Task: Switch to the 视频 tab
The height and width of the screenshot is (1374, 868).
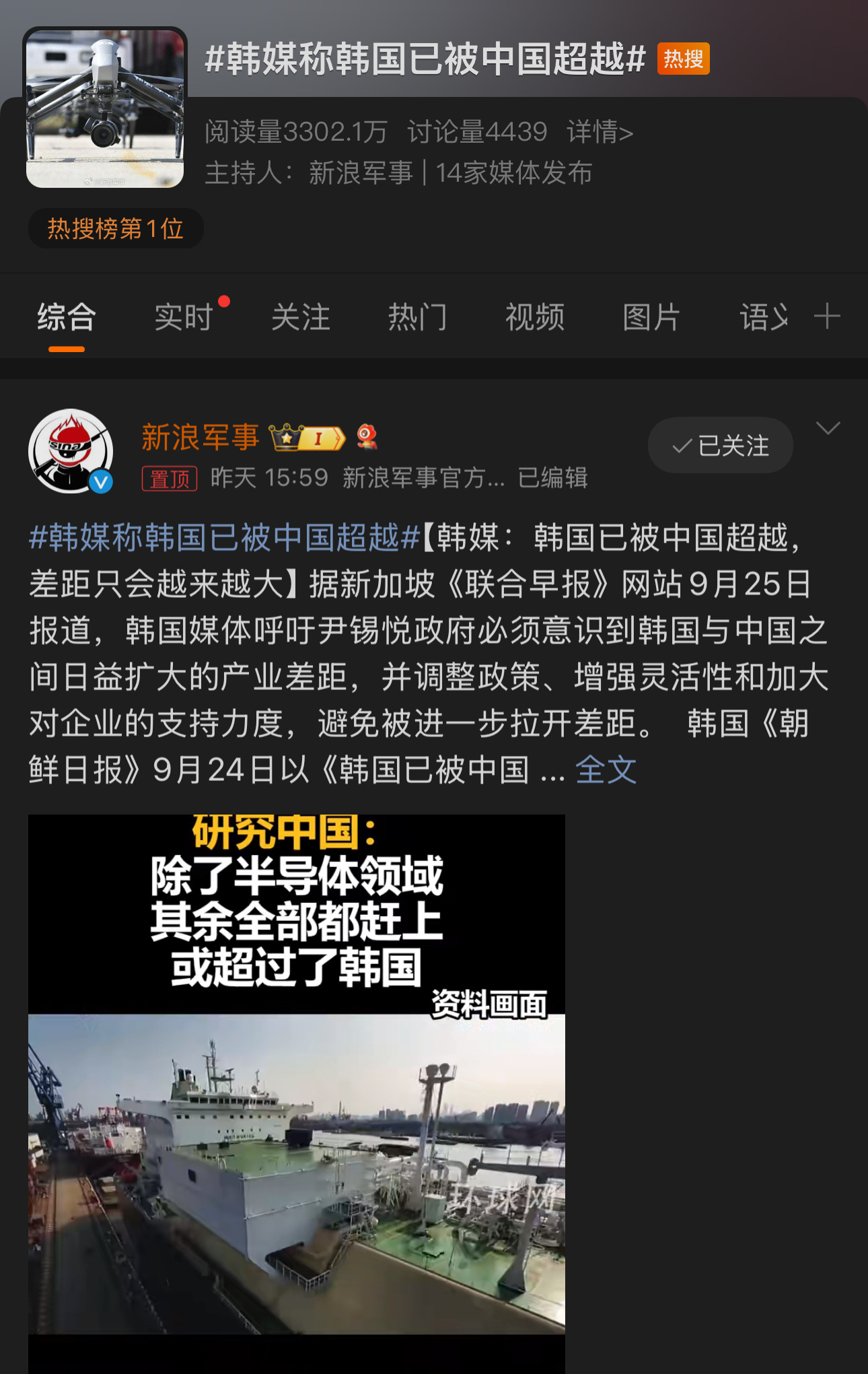Action: [x=535, y=317]
